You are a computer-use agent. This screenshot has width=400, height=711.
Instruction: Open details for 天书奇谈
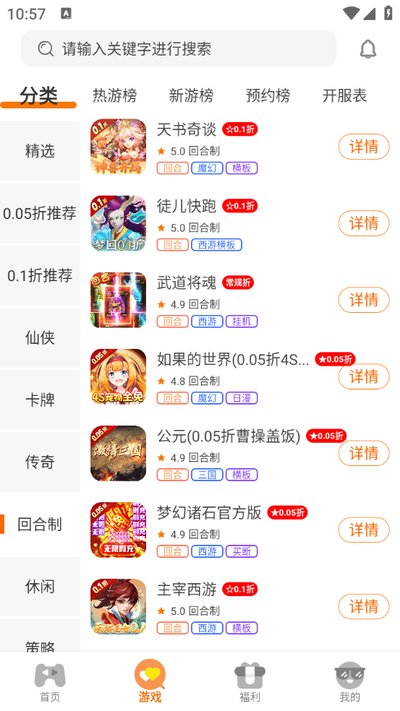coord(364,146)
